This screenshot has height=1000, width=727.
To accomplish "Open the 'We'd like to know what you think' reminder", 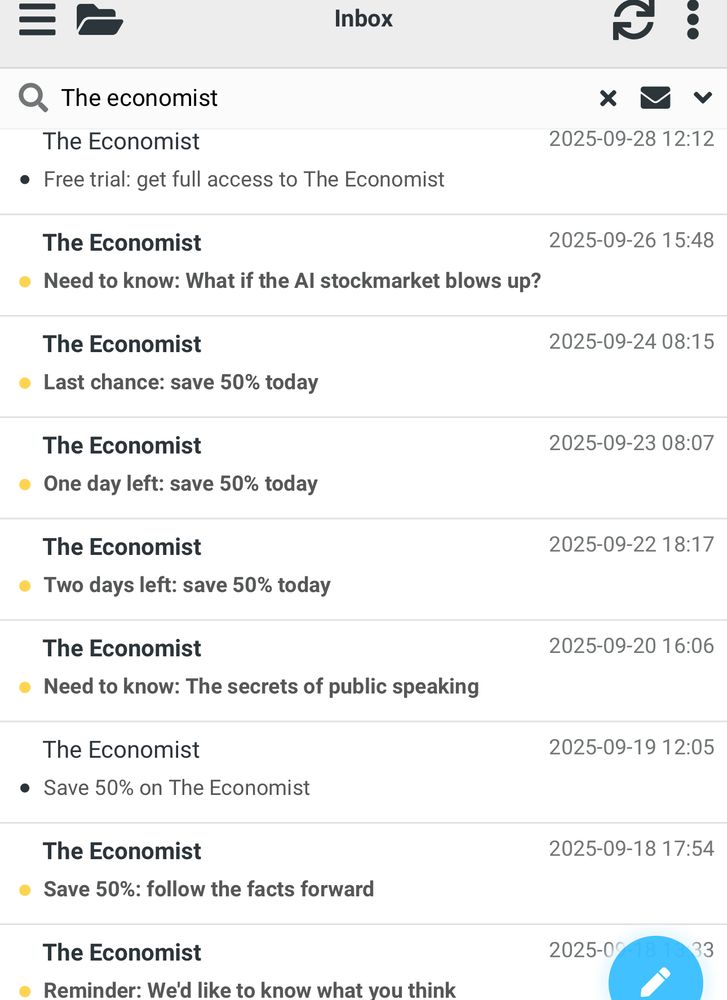I will pos(300,970).
